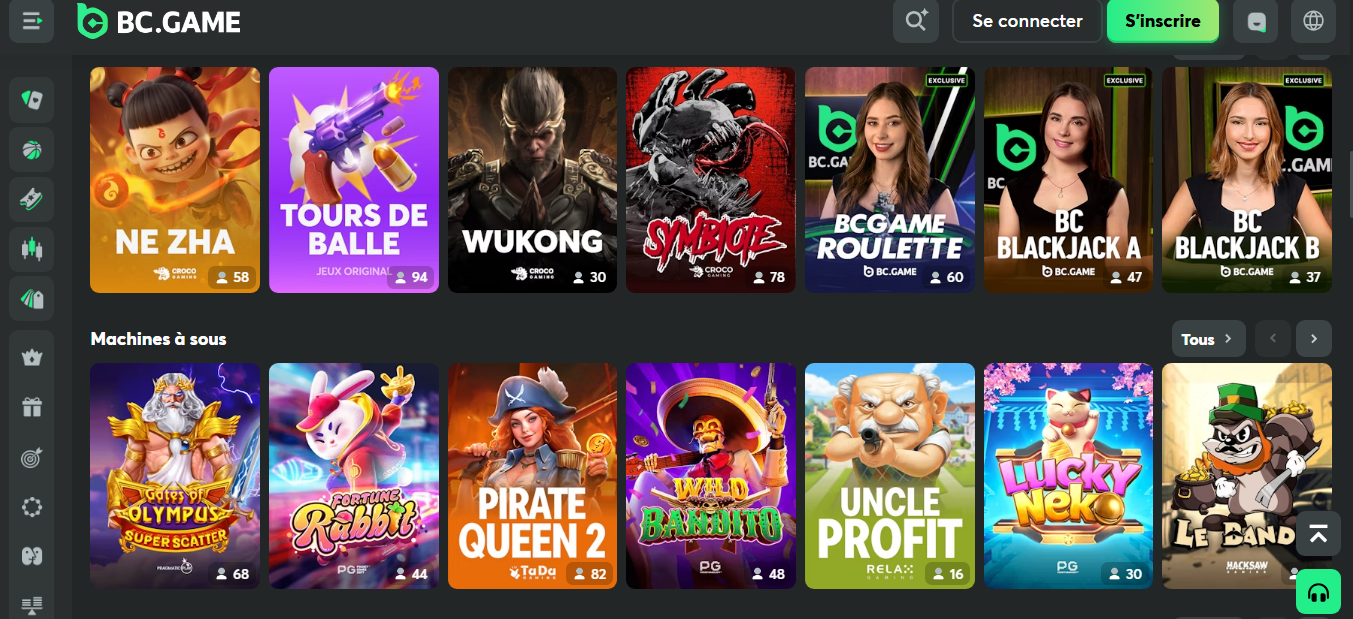Open the Wukong game tile
The image size is (1353, 619).
[x=532, y=180]
